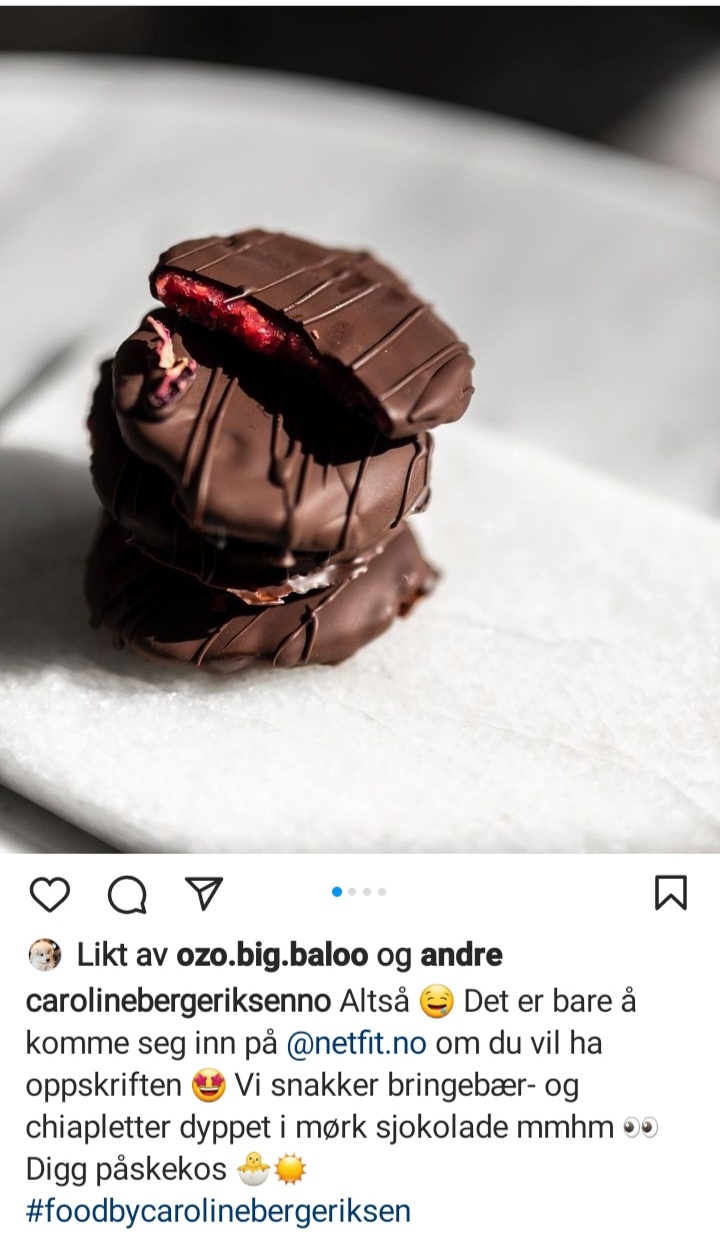The height and width of the screenshot is (1247, 720).
Task: Like the chocolate treats post
Action: [49, 892]
